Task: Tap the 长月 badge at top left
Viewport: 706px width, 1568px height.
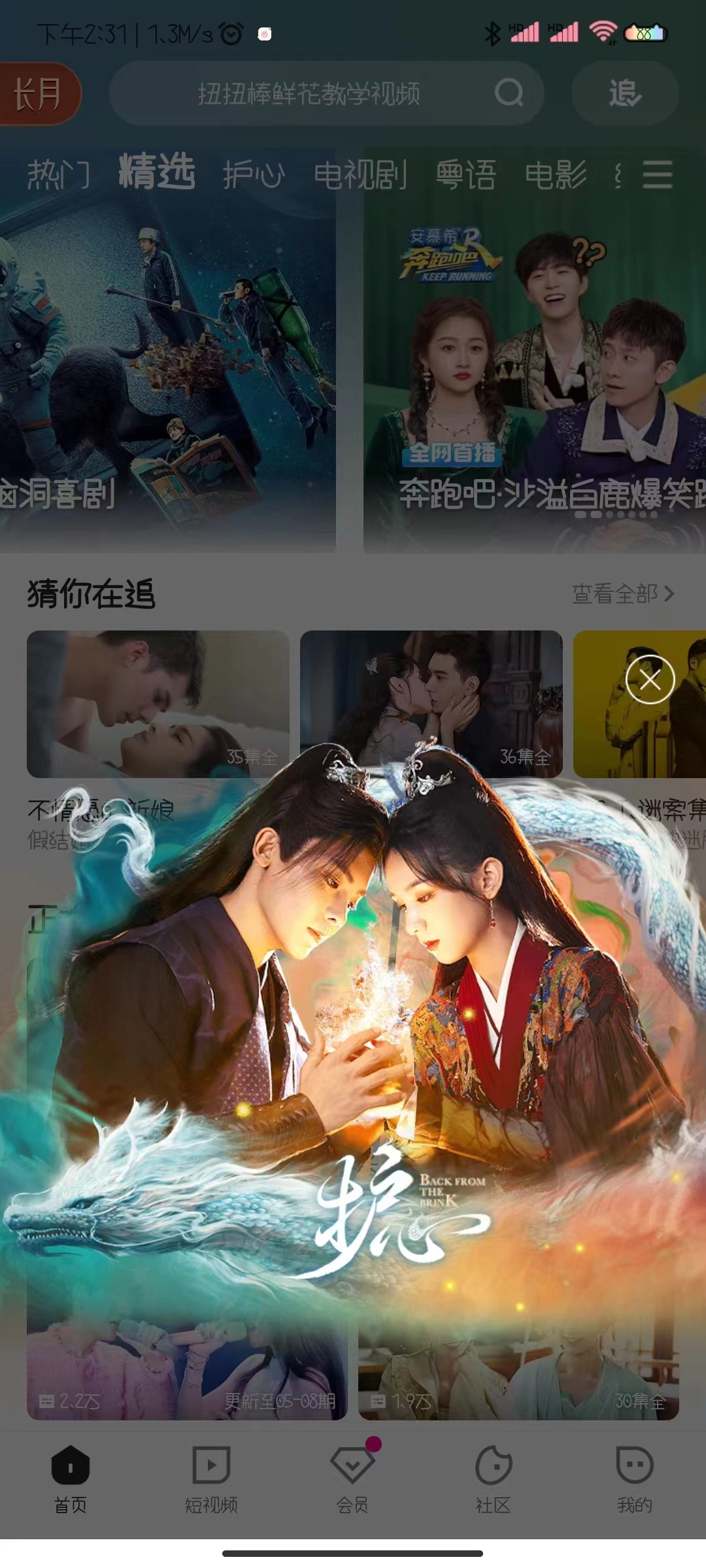Action: (39, 93)
